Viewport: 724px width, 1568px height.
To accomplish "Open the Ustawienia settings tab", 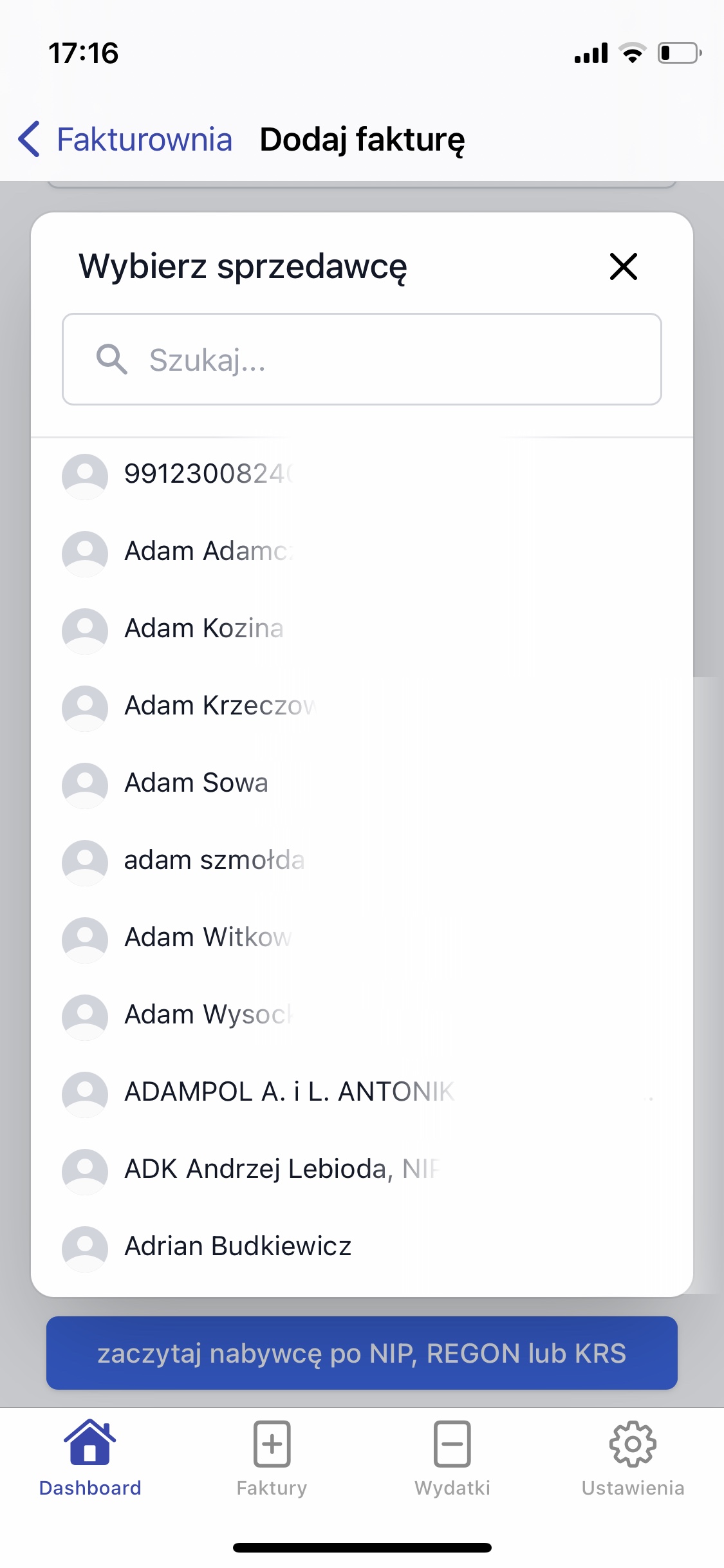I will tap(633, 1458).
